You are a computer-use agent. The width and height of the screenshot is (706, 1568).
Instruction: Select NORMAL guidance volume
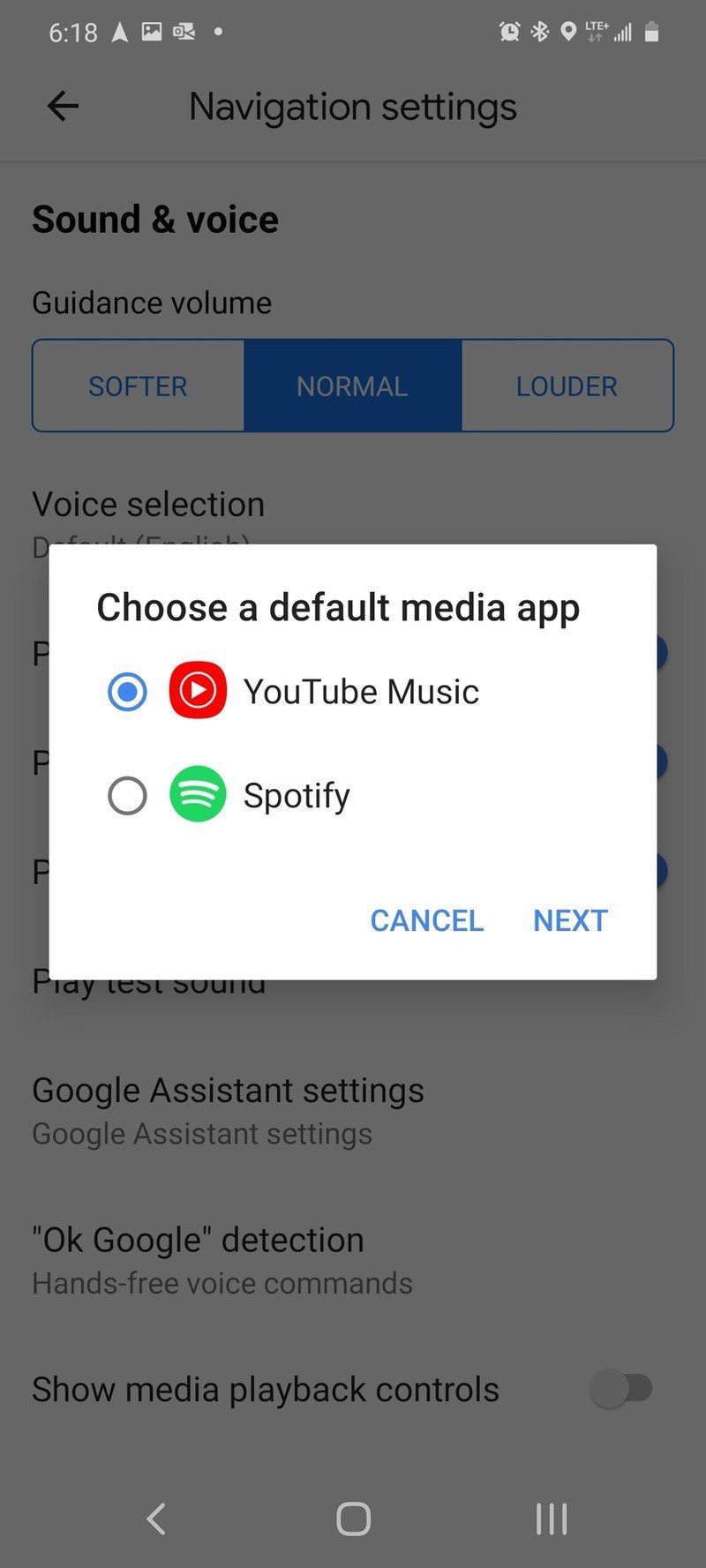click(x=352, y=386)
